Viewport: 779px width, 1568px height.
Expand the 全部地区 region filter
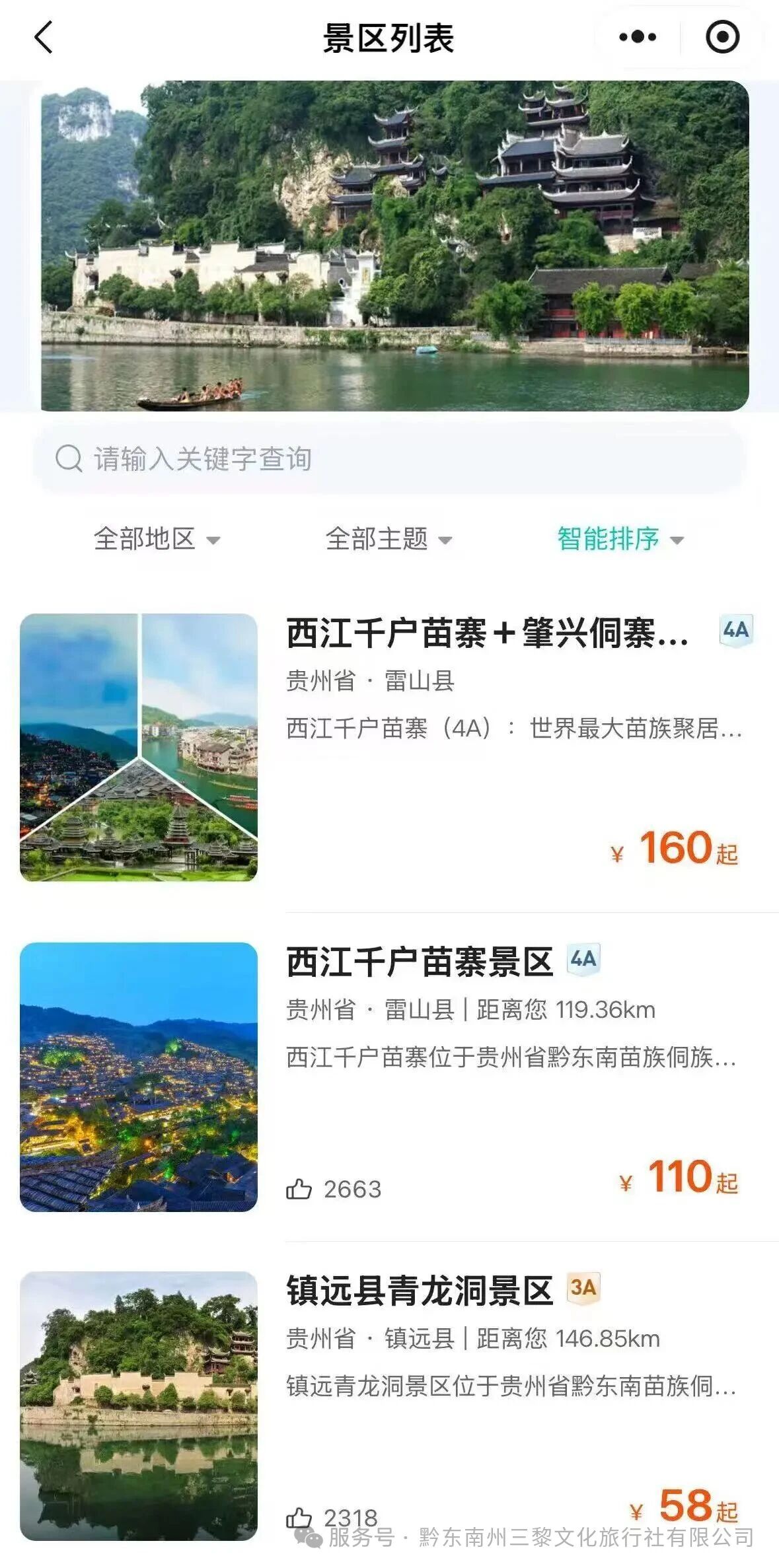pos(157,539)
